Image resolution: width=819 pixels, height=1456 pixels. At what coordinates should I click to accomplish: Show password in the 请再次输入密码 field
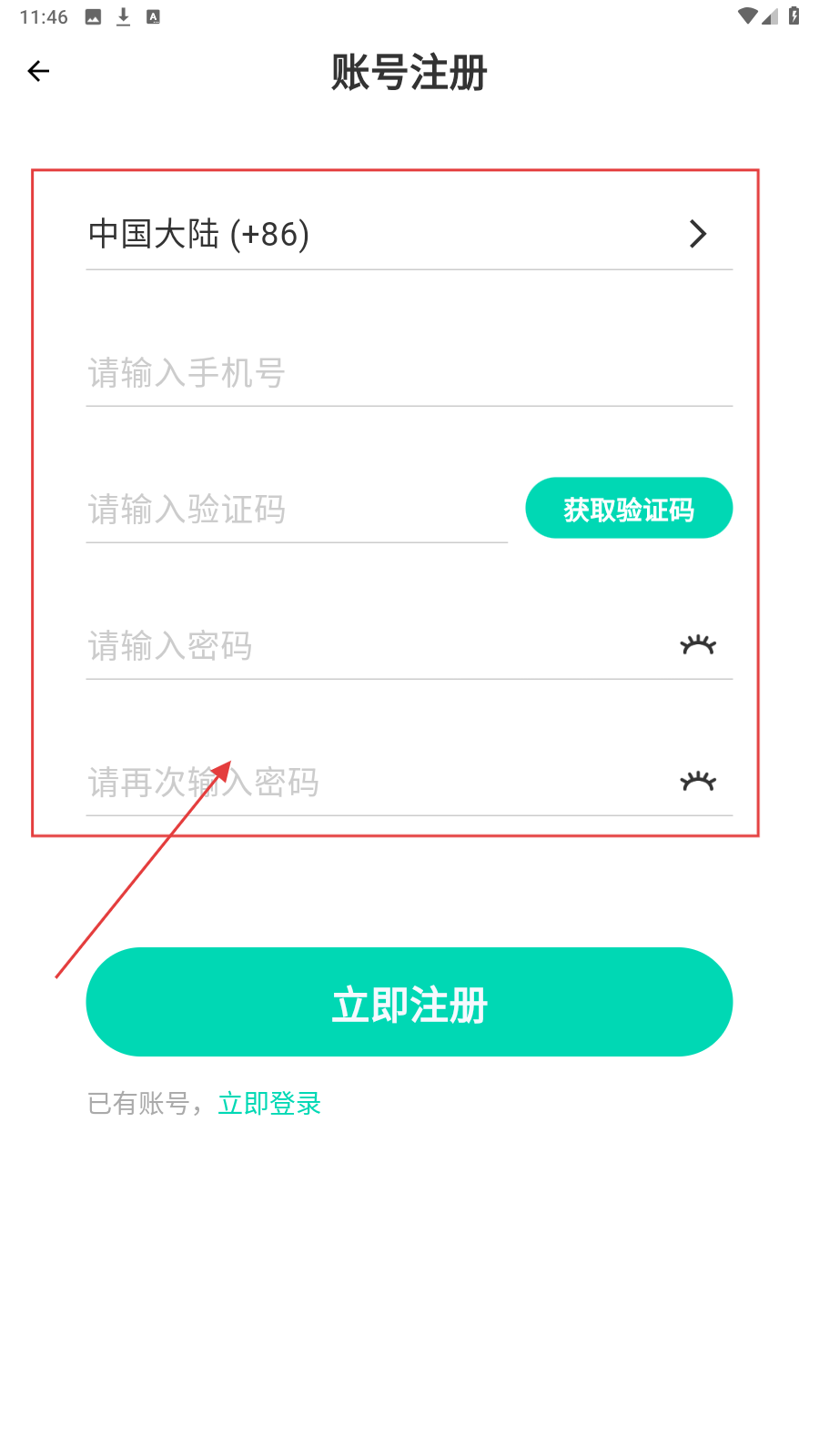click(x=698, y=782)
